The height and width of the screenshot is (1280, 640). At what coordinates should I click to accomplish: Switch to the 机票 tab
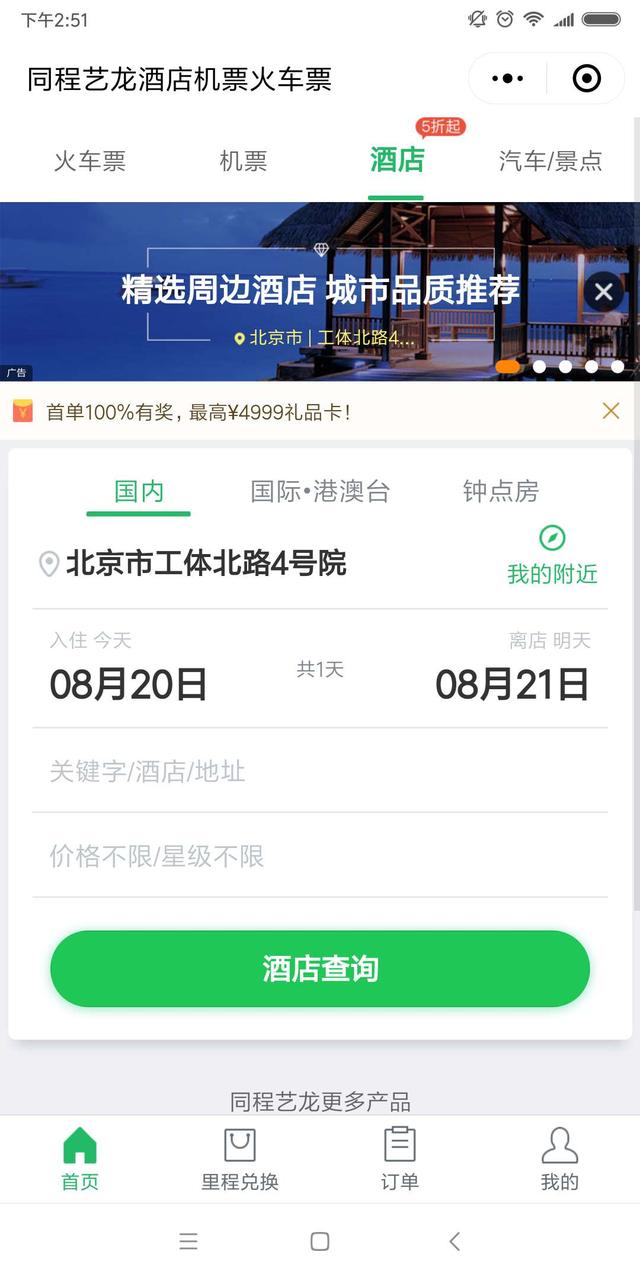243,161
